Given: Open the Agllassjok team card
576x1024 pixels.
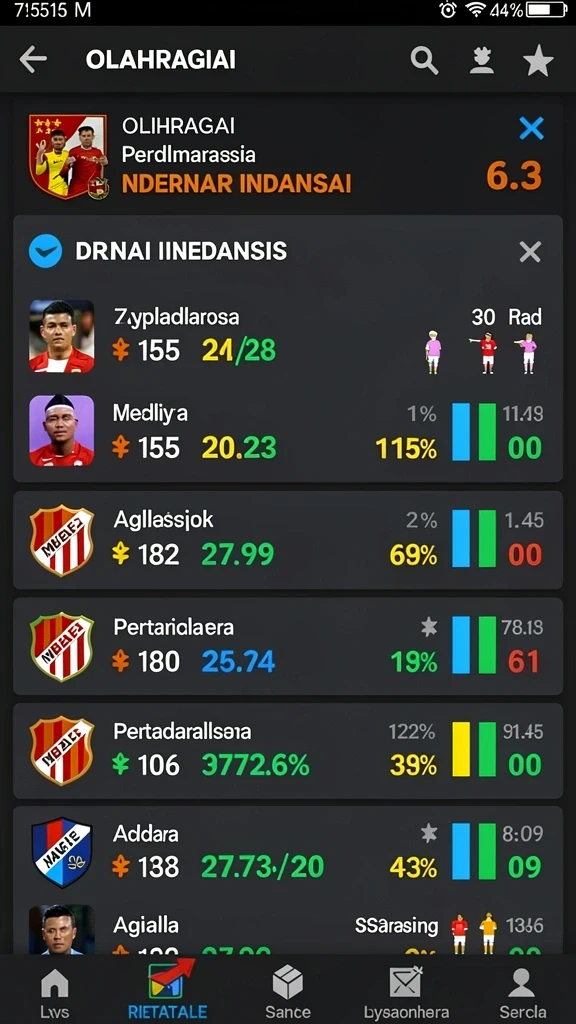Looking at the screenshot, I should click(x=288, y=540).
